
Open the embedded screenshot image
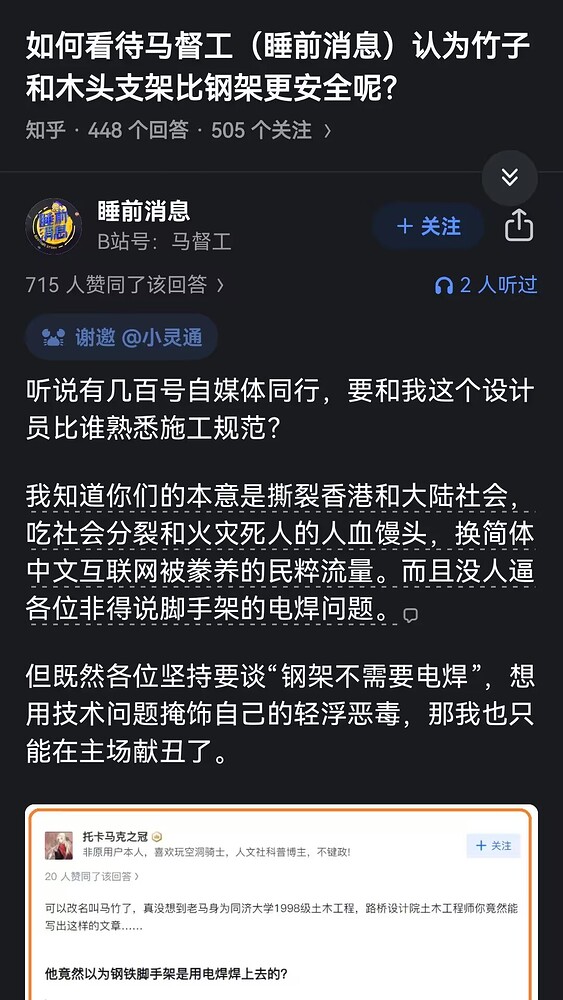point(281,902)
